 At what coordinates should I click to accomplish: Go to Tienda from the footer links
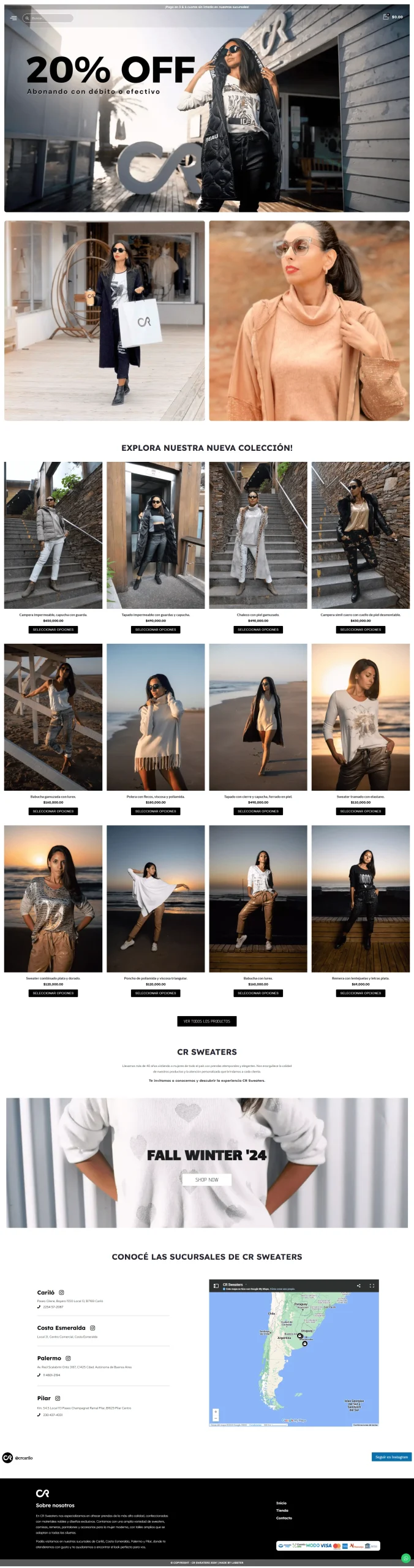282,1510
